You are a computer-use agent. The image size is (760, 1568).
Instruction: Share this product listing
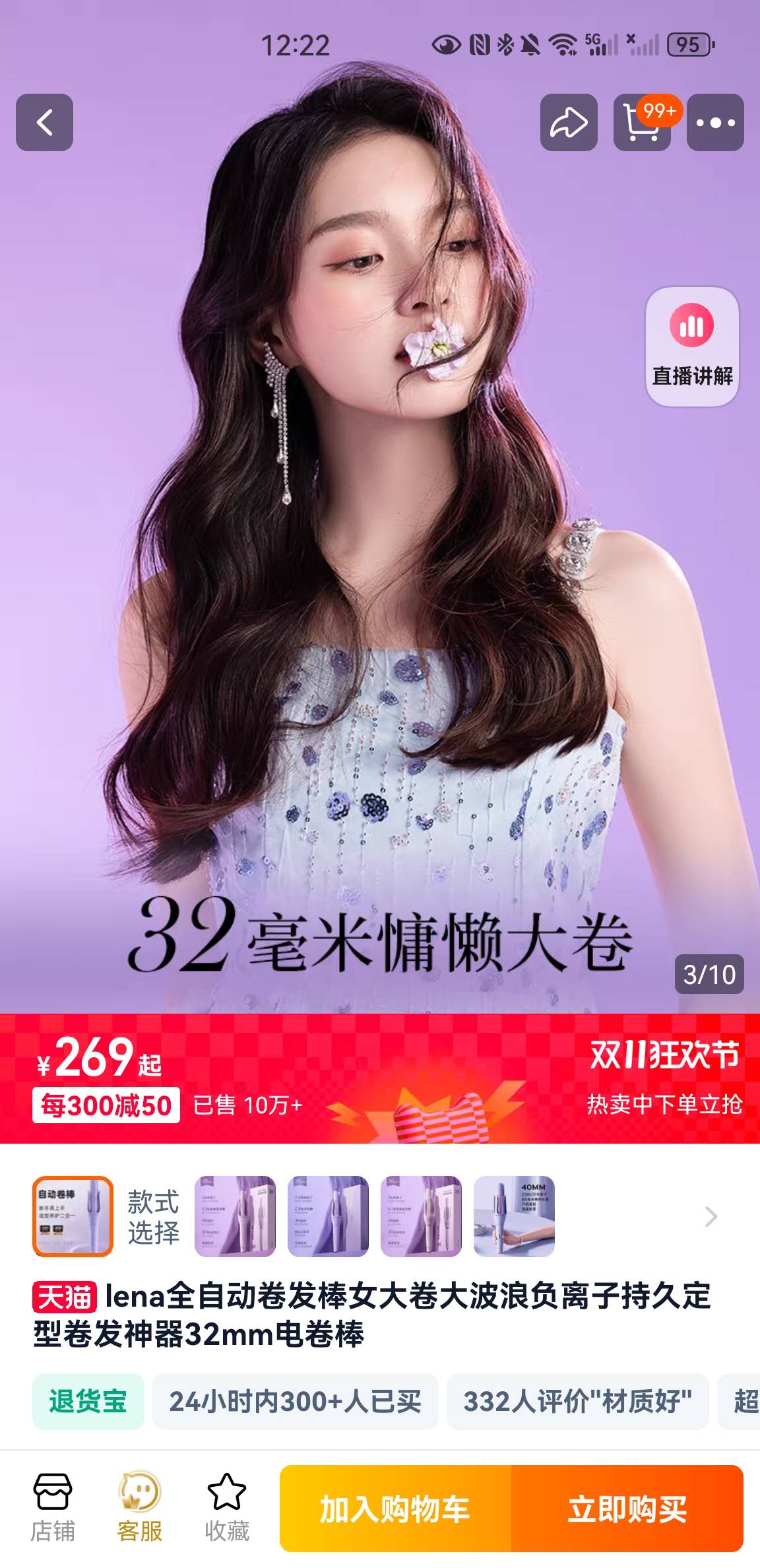569,122
